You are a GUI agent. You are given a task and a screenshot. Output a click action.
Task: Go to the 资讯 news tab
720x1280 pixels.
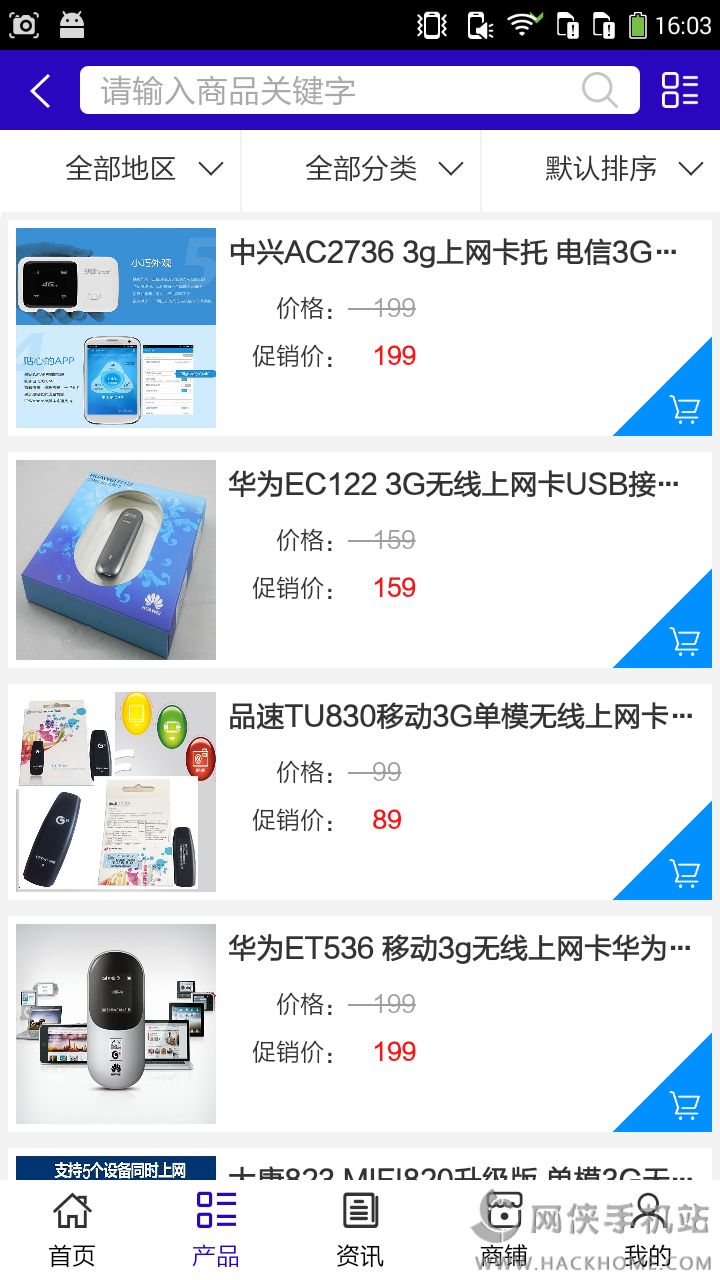360,1230
